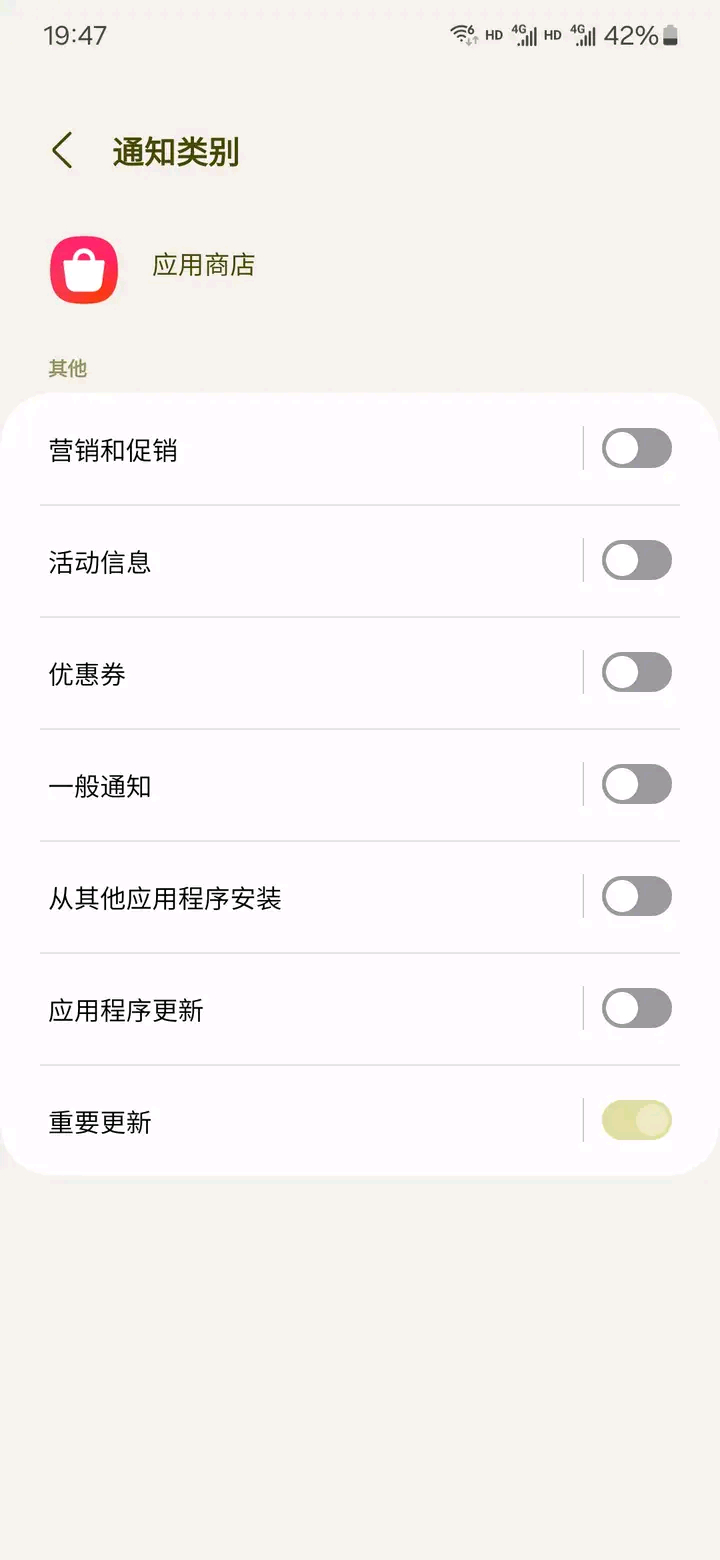Switch on 一般通知

coord(636,785)
